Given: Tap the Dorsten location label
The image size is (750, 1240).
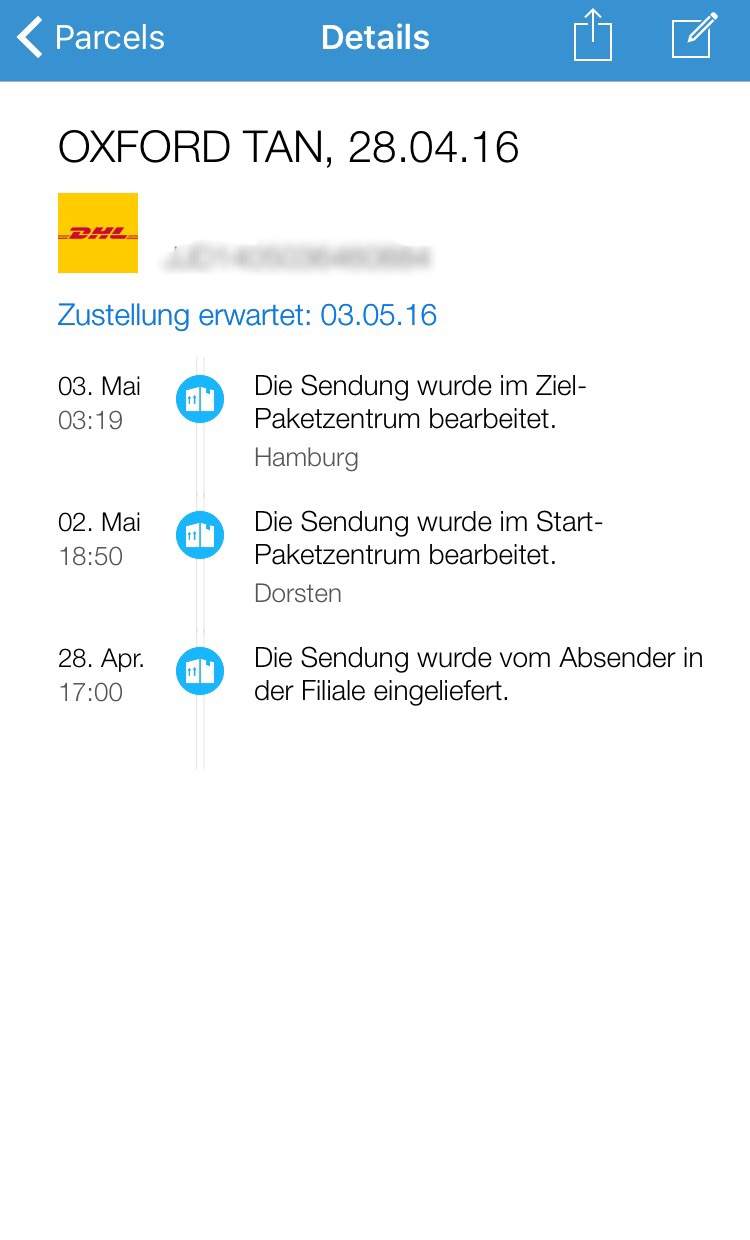Looking at the screenshot, I should 298,593.
